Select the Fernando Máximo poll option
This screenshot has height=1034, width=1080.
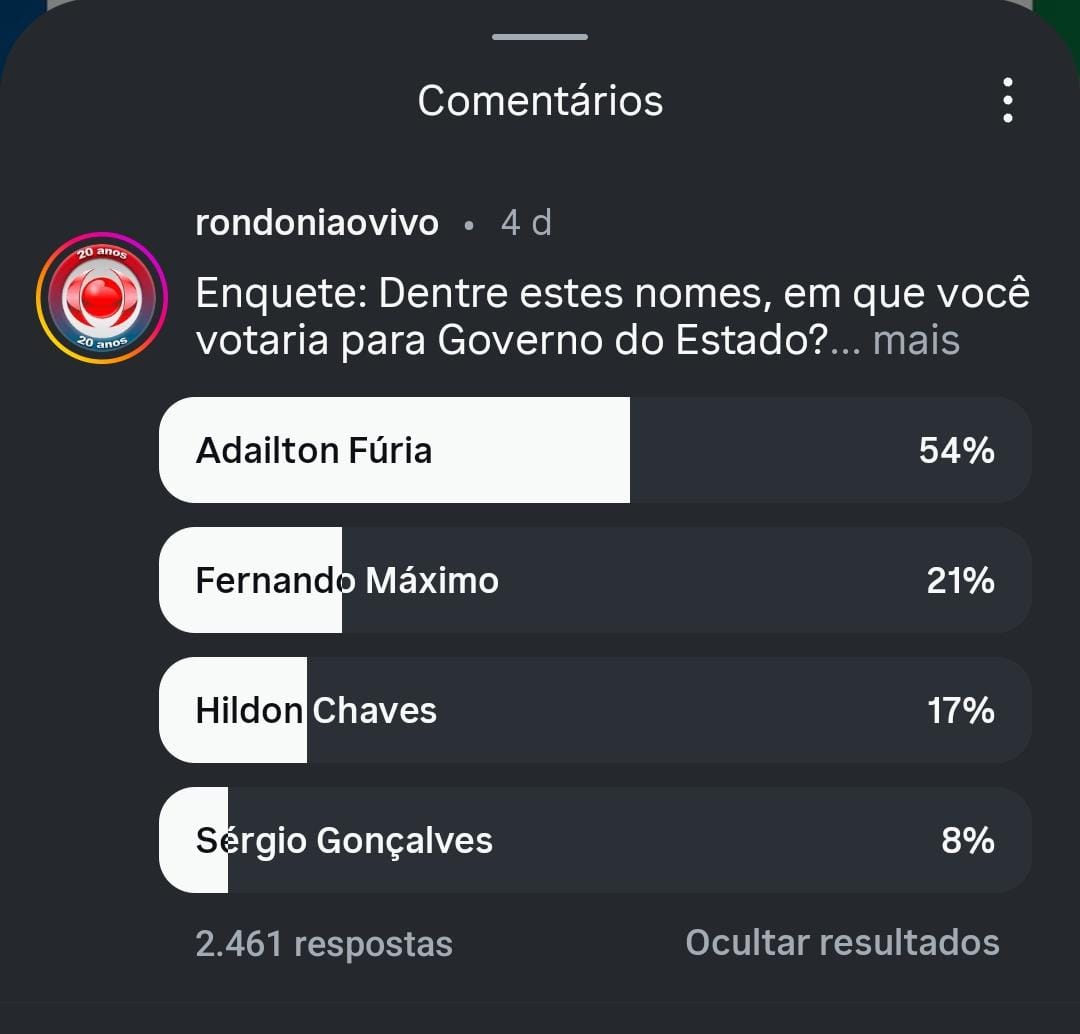click(x=595, y=580)
